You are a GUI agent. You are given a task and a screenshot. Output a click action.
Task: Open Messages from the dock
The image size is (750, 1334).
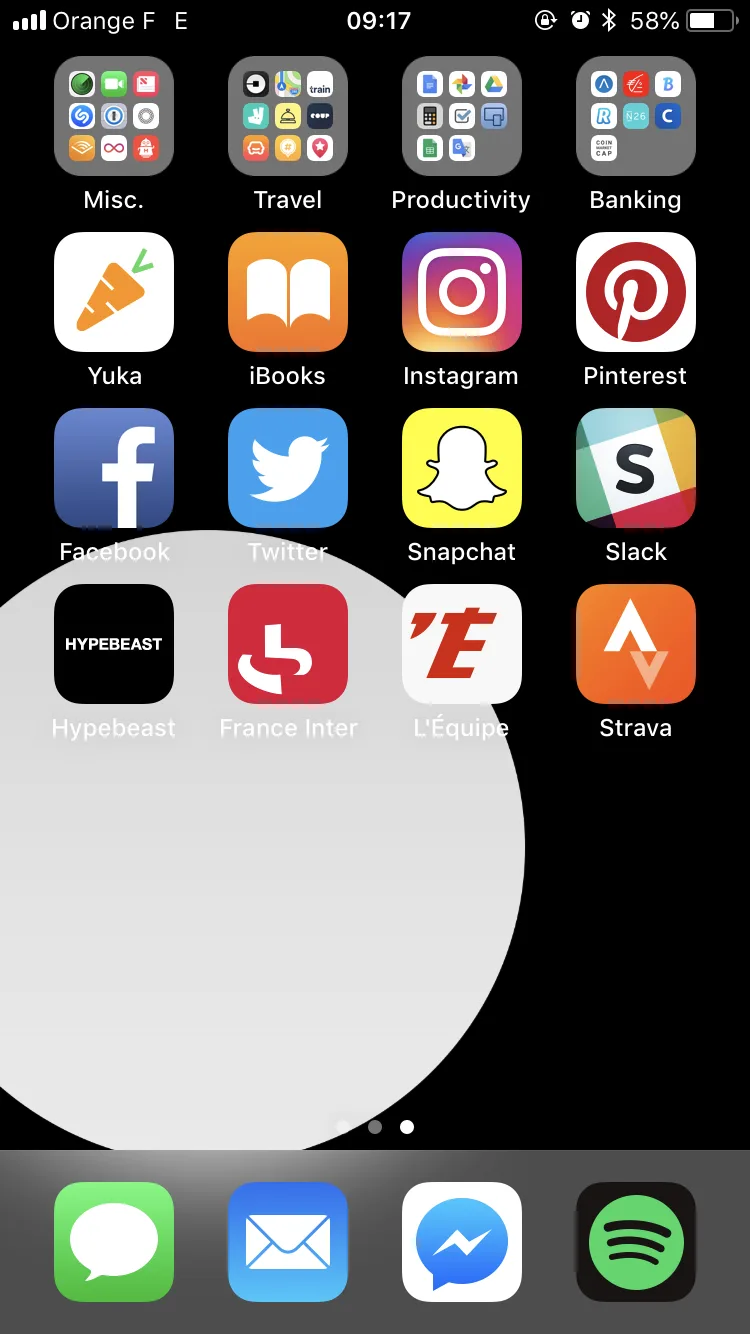[114, 1242]
